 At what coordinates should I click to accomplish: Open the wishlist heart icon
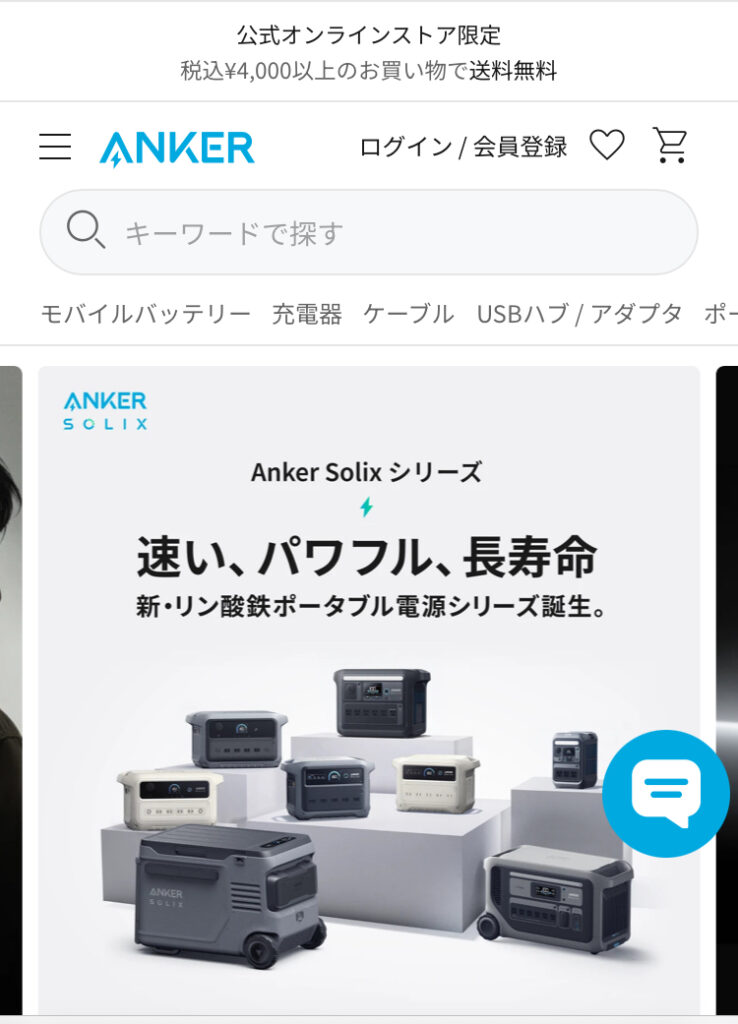606,146
